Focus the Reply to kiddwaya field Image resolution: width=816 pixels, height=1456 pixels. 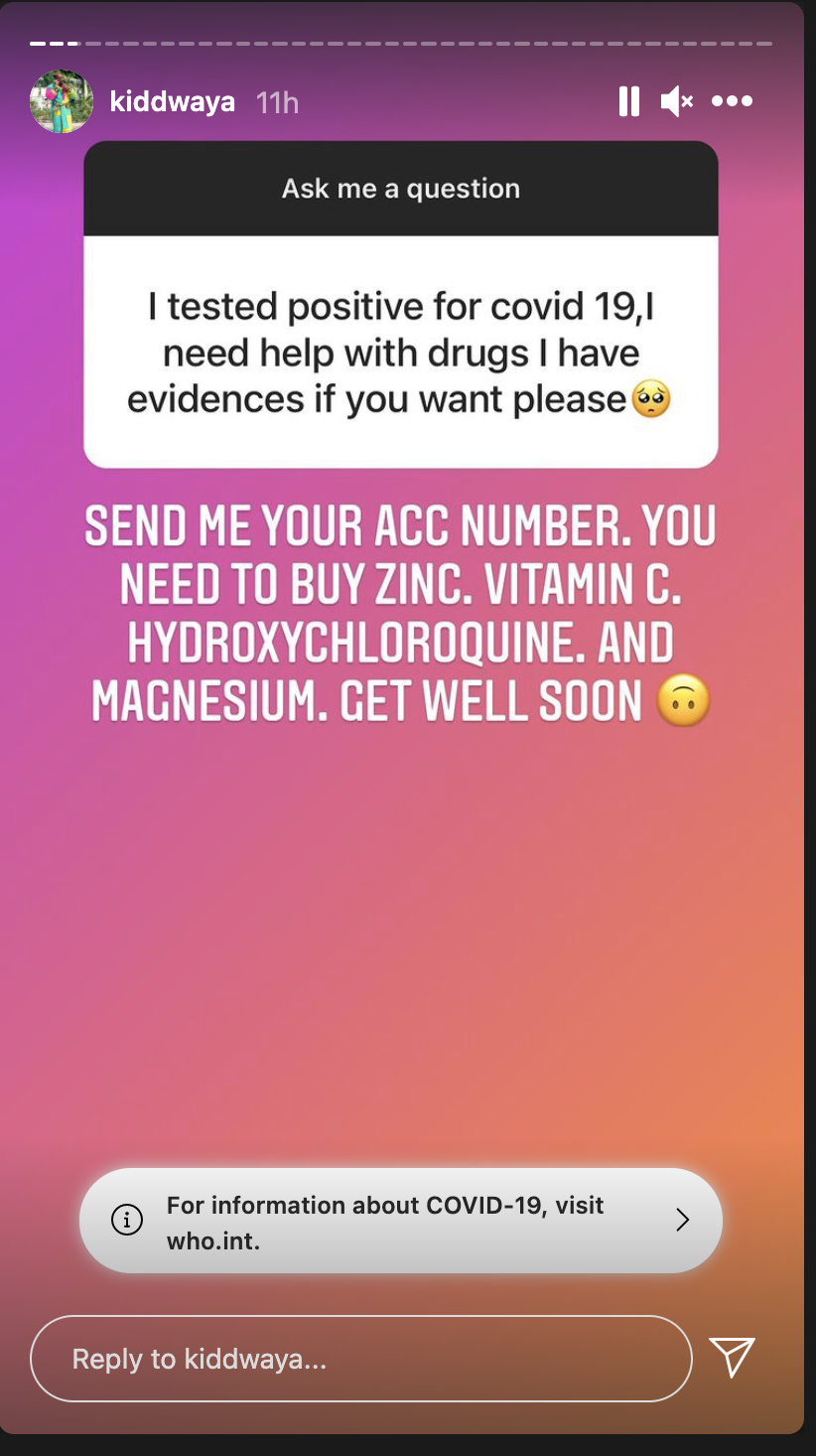(x=360, y=1359)
